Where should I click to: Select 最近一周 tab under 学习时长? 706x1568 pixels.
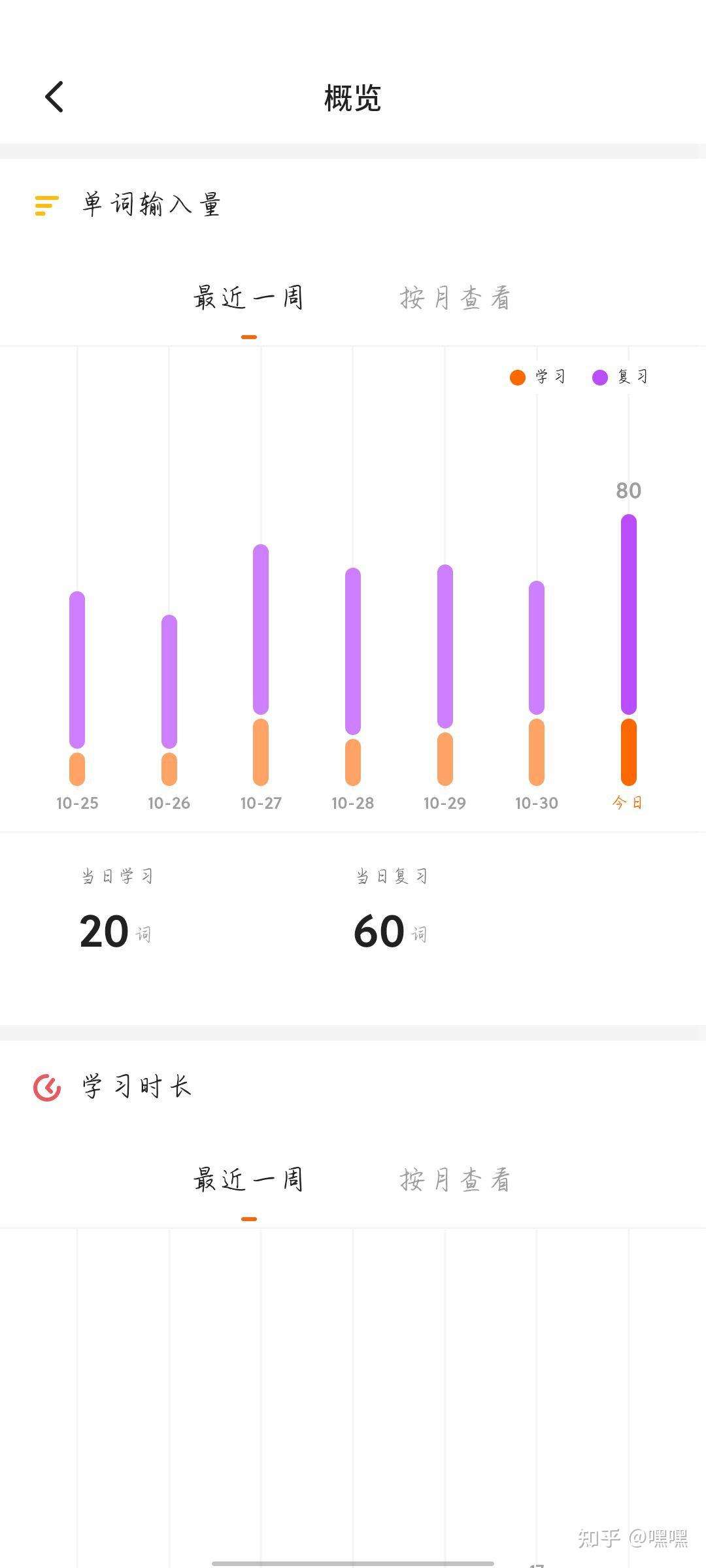(248, 1180)
